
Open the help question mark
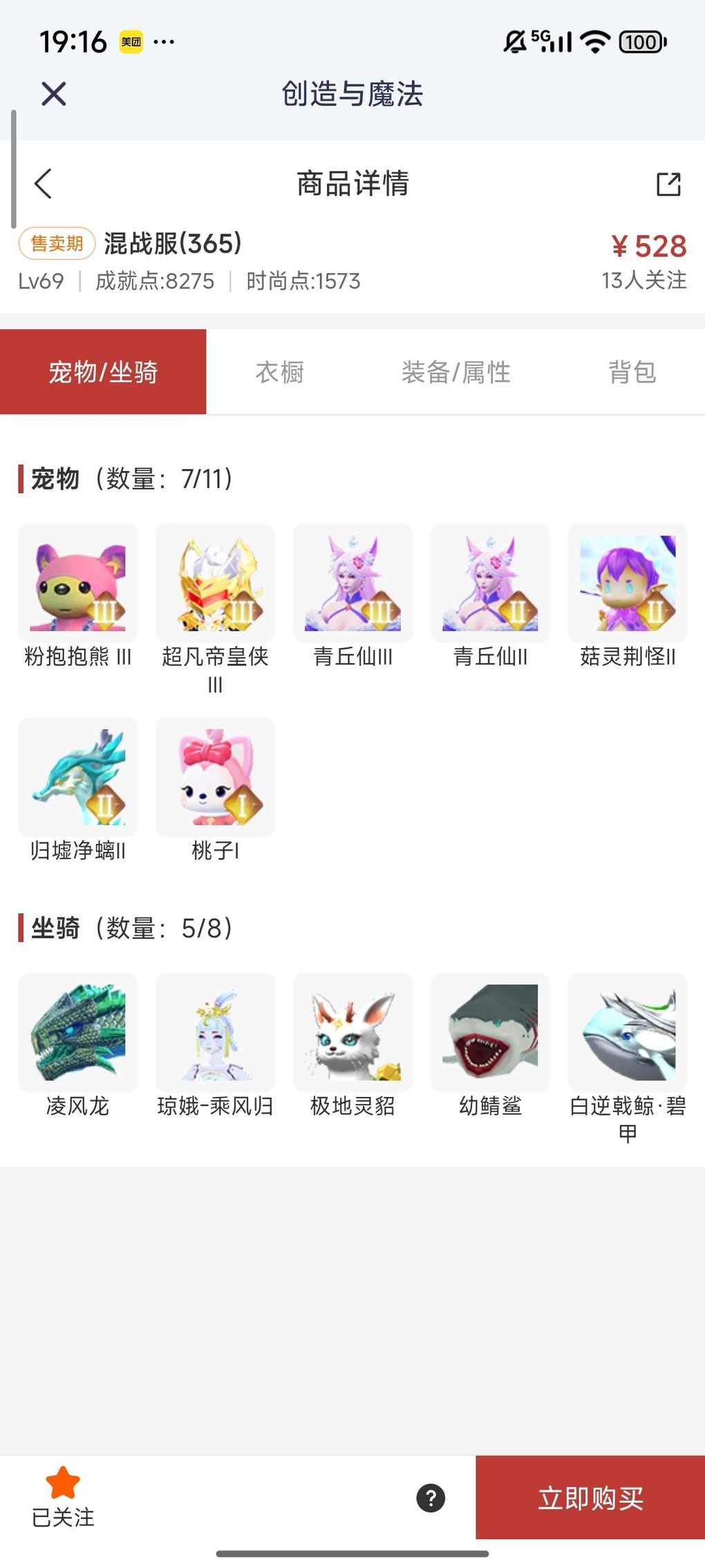click(x=431, y=1498)
